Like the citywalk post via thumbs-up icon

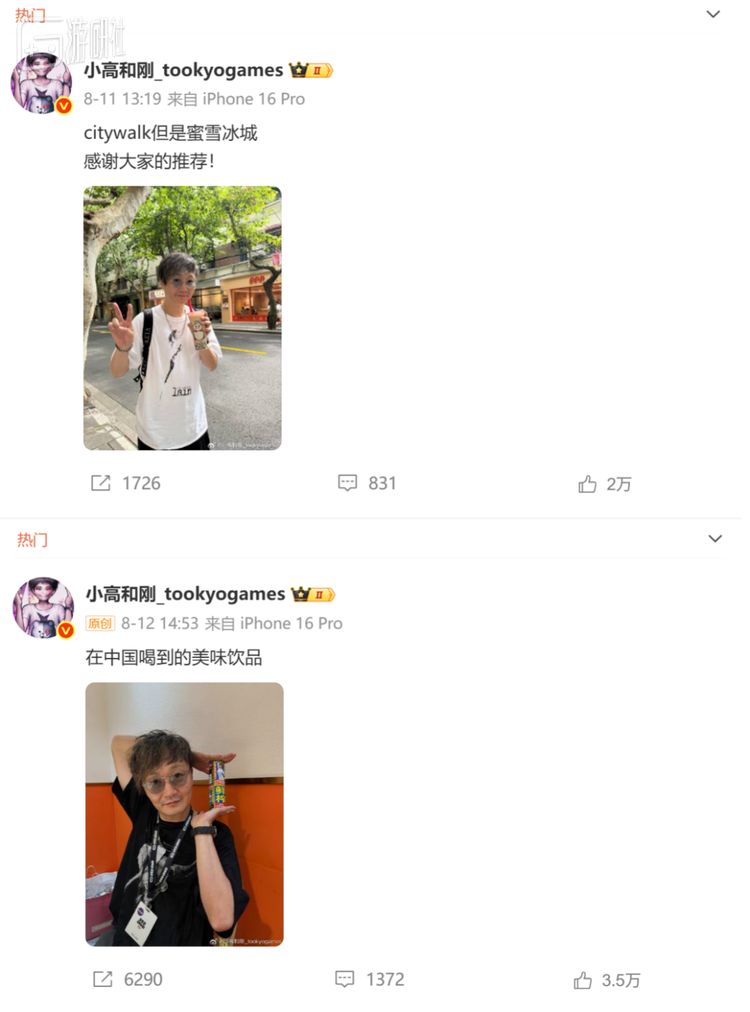[x=587, y=483]
